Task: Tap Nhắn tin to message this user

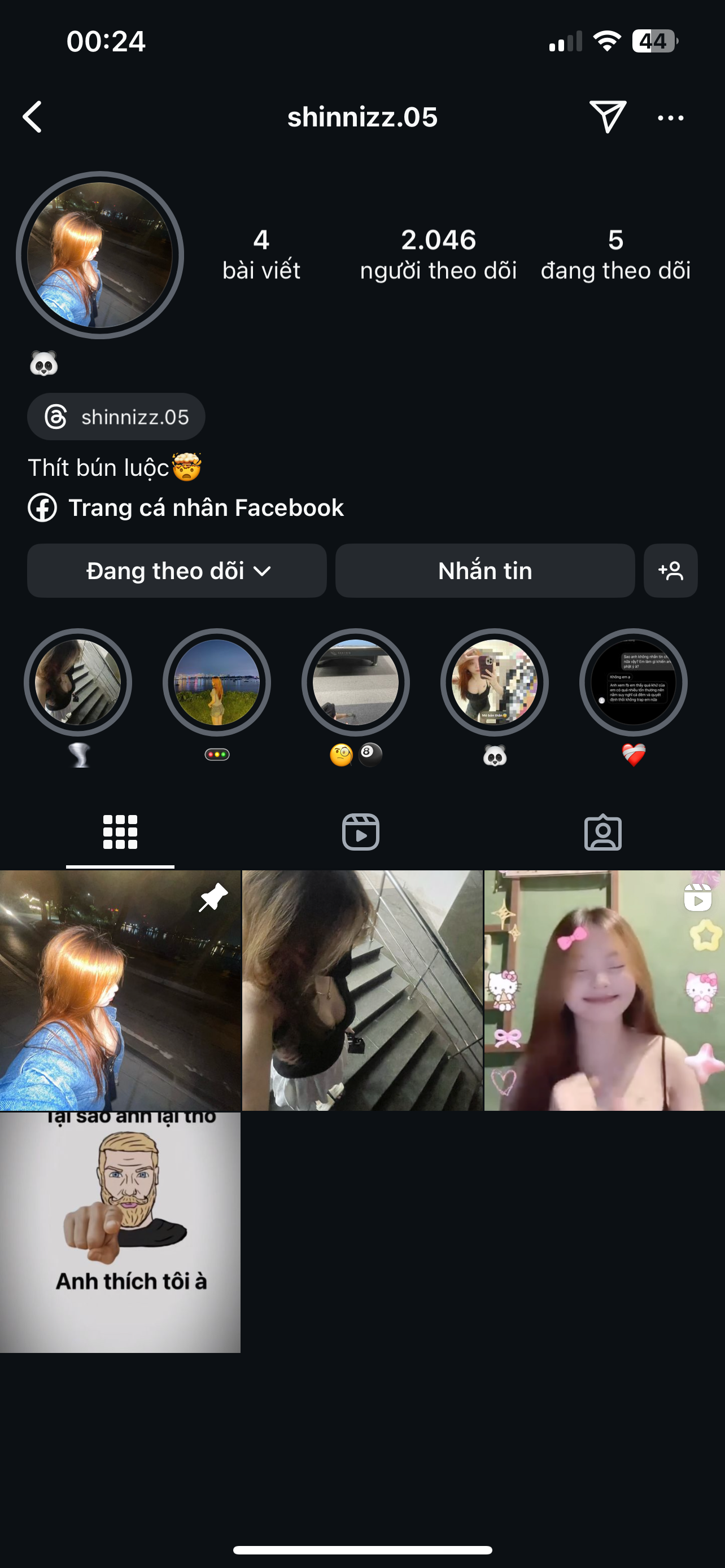Action: [484, 571]
